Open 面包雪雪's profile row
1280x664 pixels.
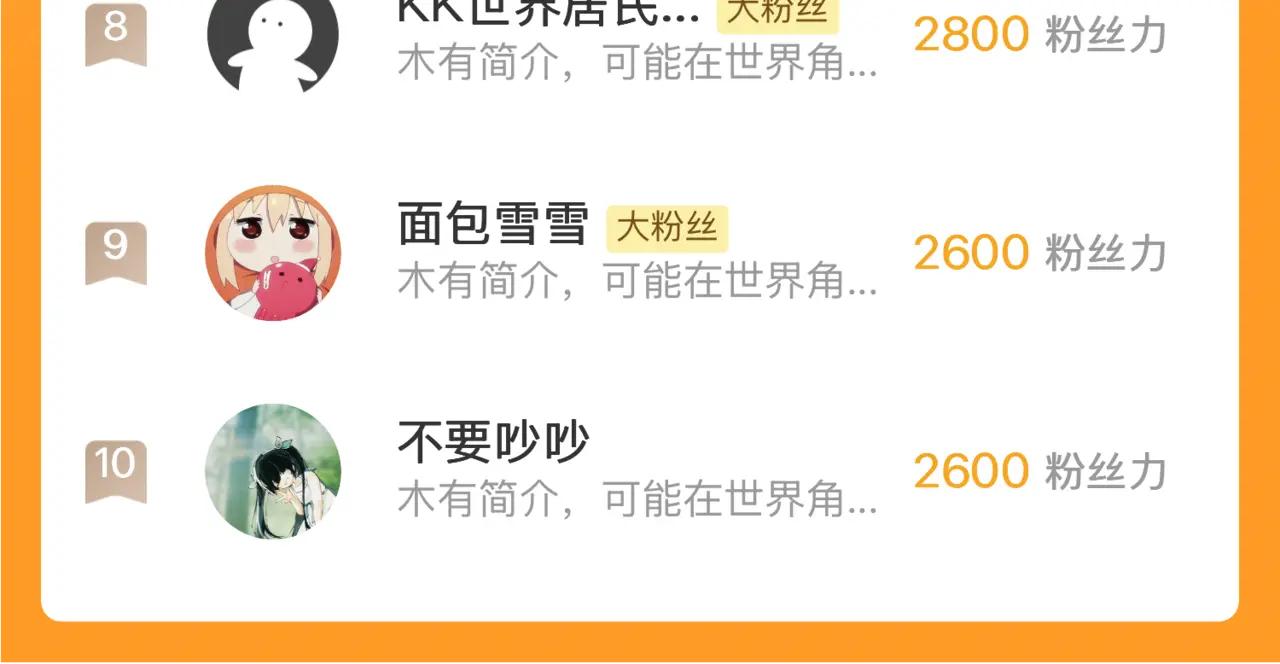[x=640, y=253]
